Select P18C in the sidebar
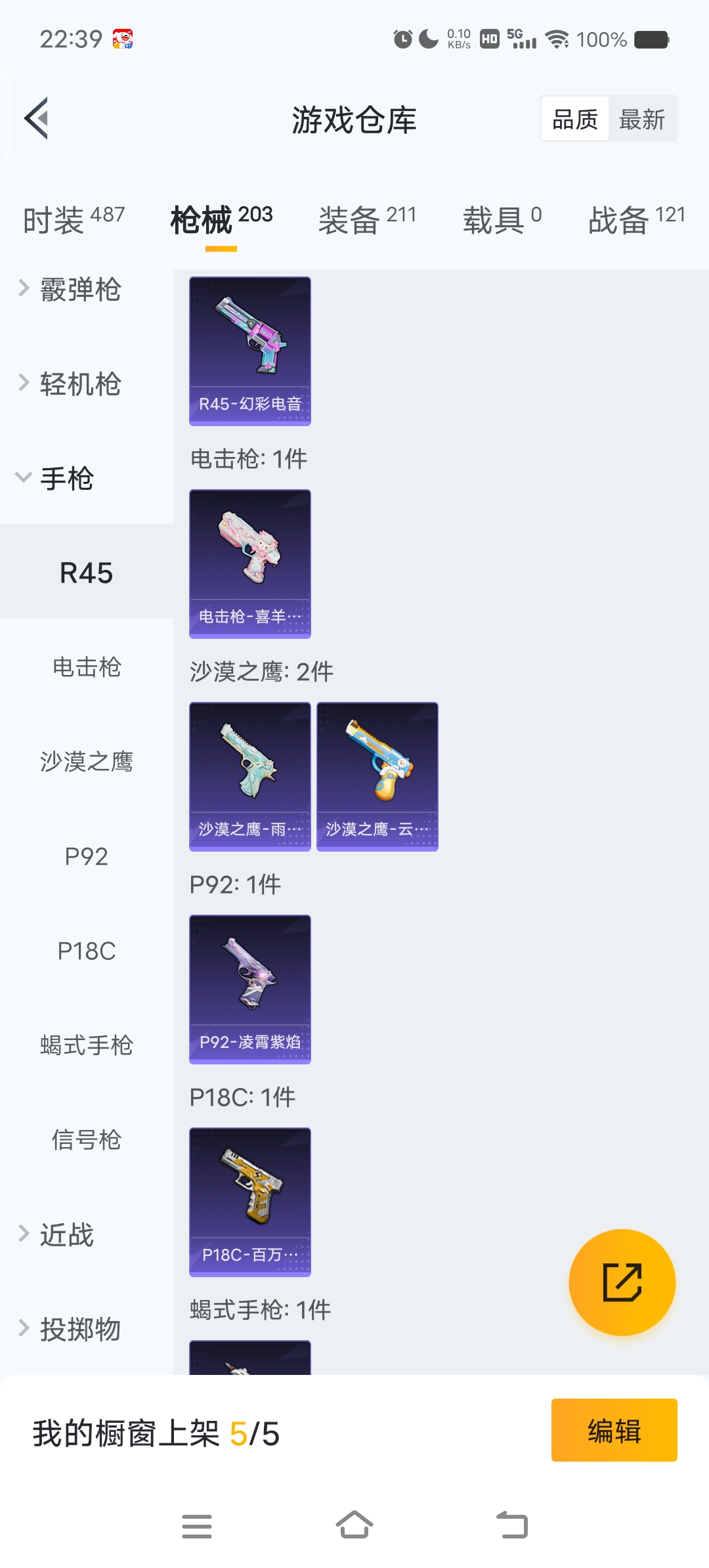The height and width of the screenshot is (1568, 709). click(87, 951)
